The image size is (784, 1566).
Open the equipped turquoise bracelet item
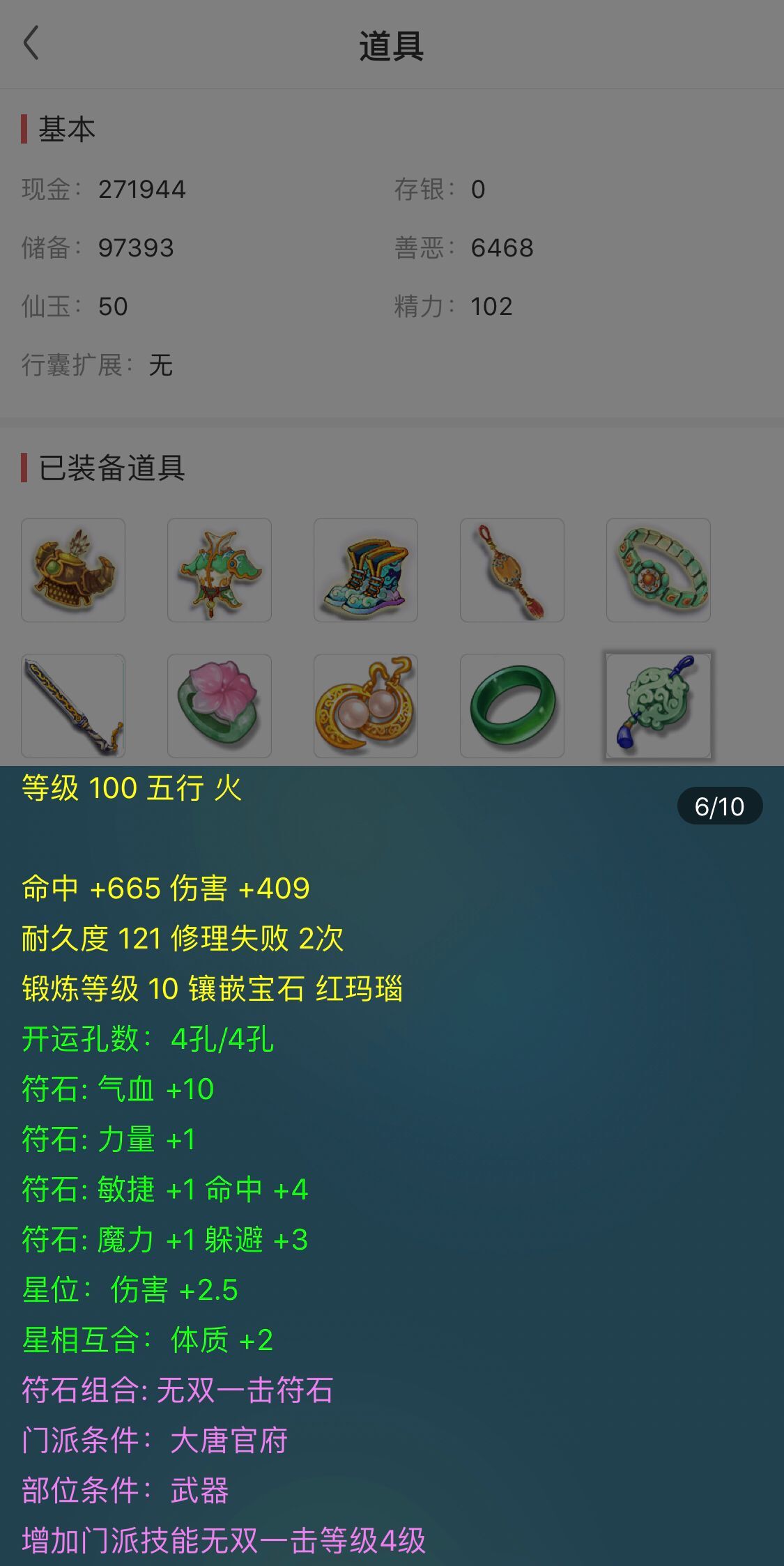pos(659,570)
